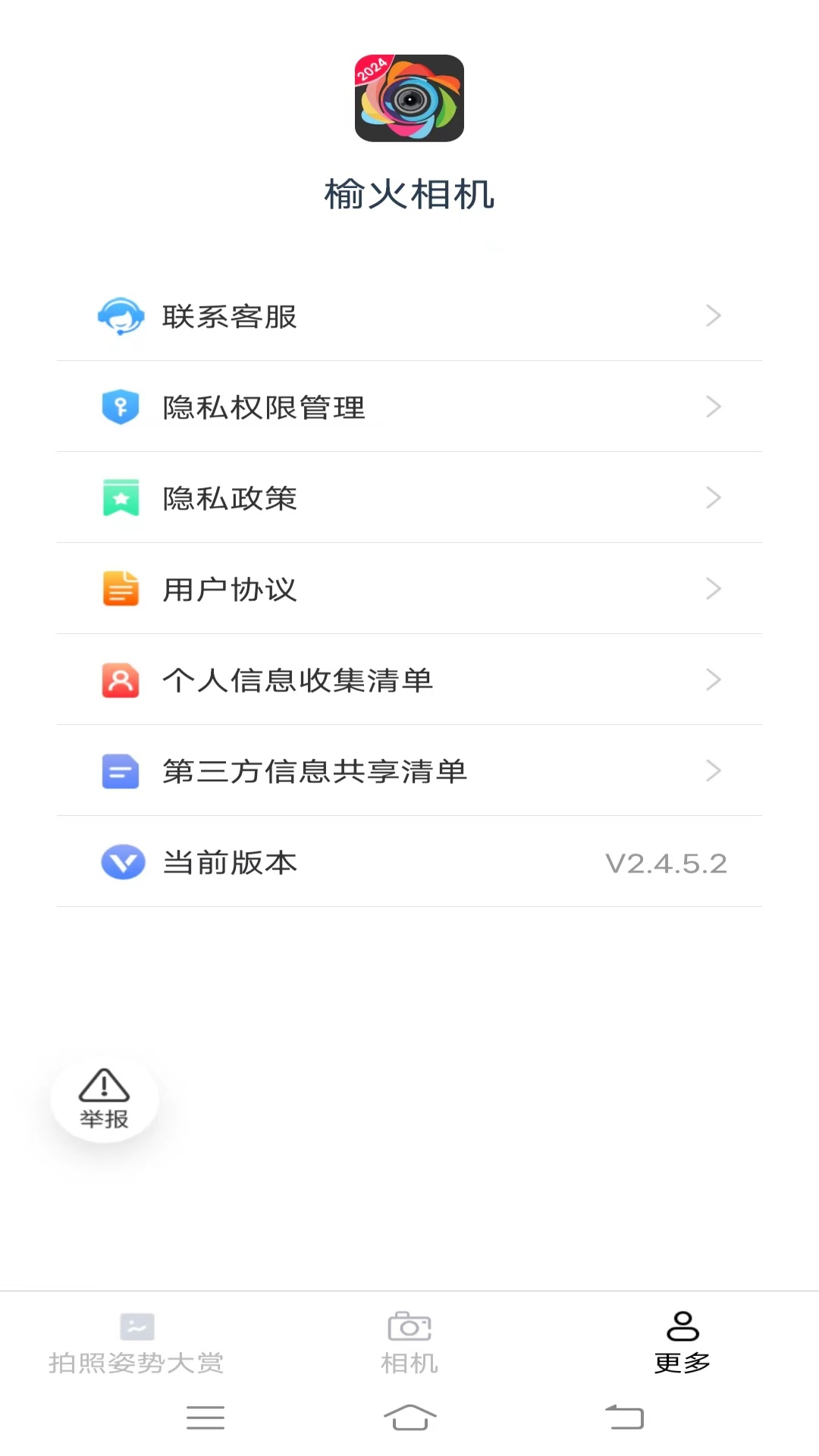This screenshot has height=1456, width=819.
Task: Open 联系客服 customer service
Action: click(409, 316)
